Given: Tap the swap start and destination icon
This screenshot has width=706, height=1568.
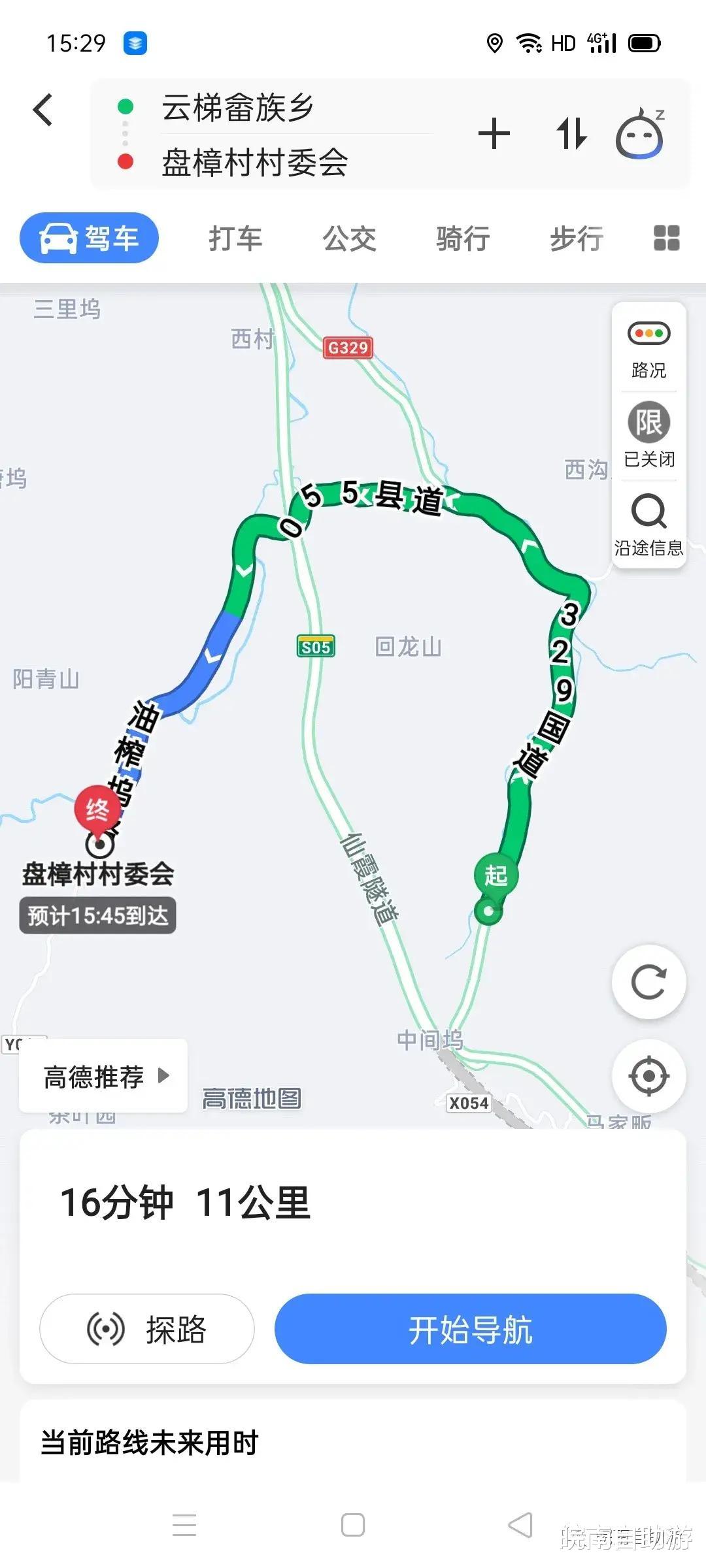Looking at the screenshot, I should [570, 132].
